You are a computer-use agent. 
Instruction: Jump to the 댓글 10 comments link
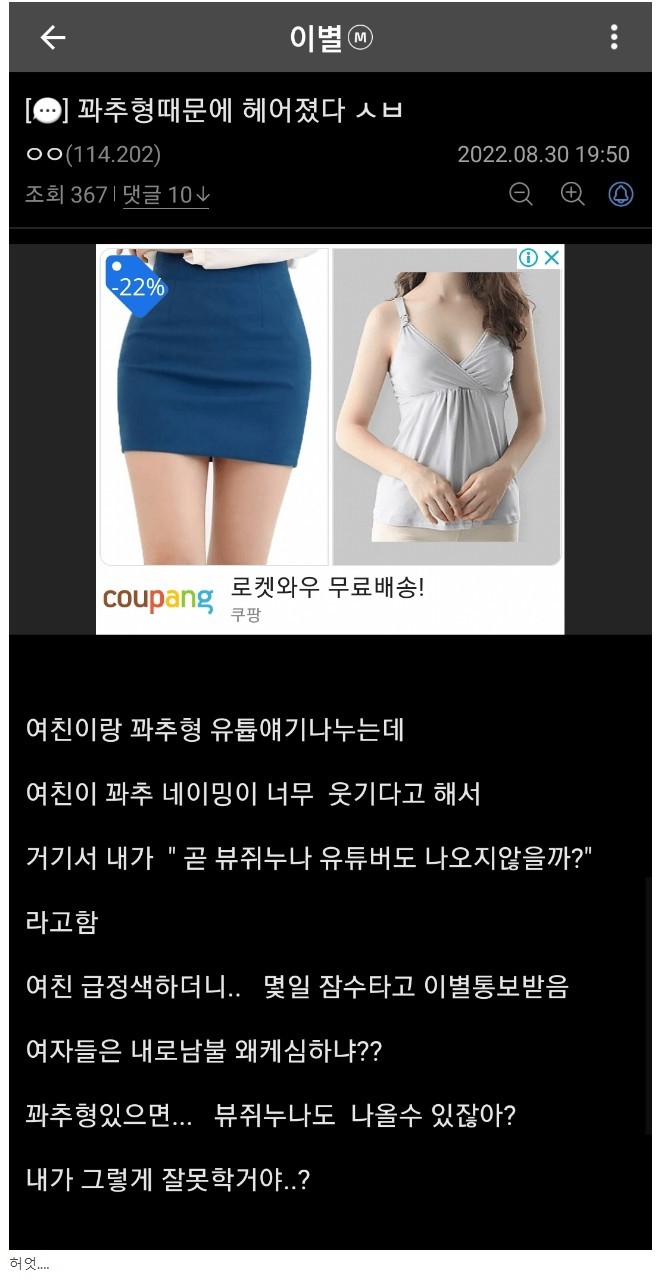click(x=166, y=195)
